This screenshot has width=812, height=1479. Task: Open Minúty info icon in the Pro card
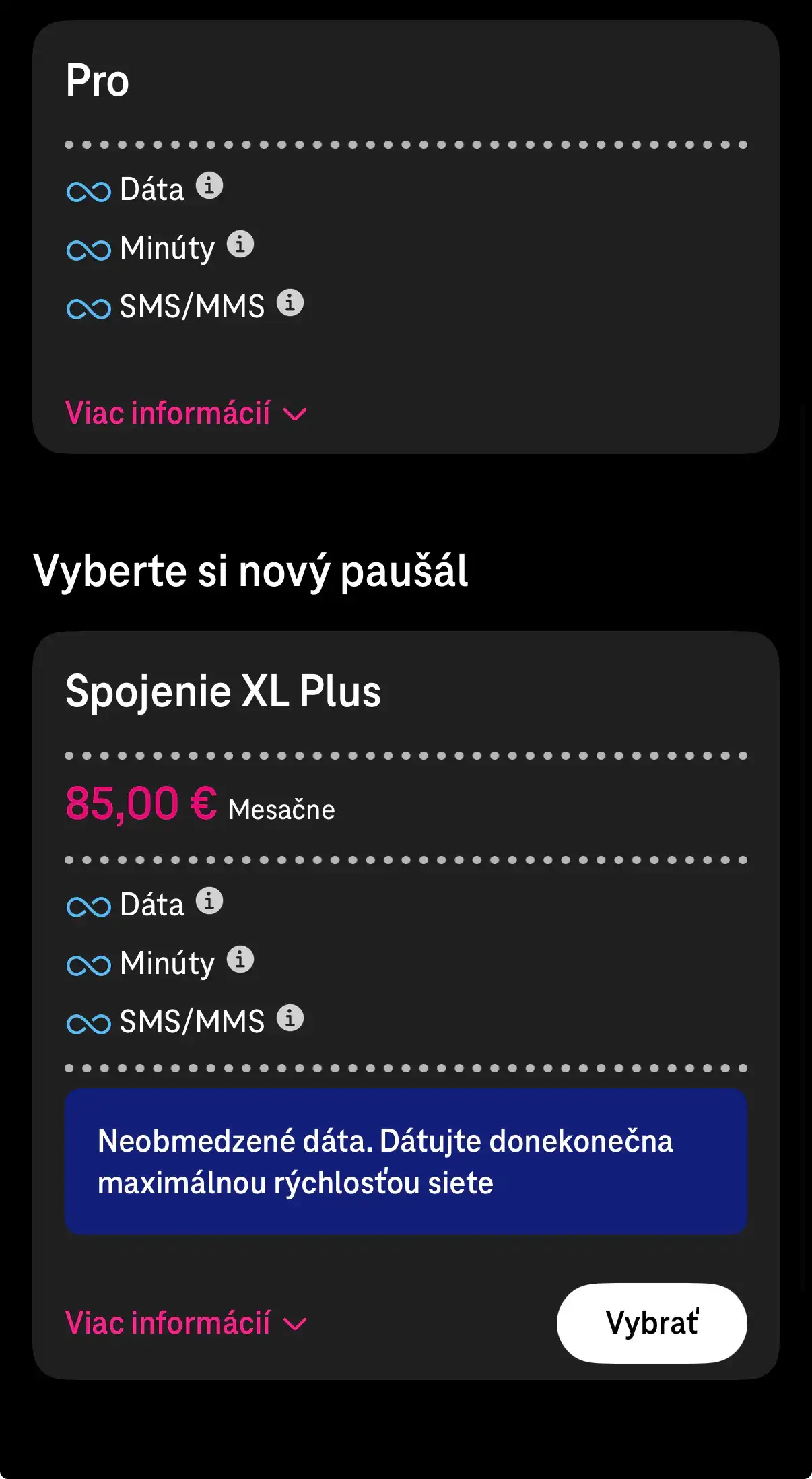click(240, 244)
